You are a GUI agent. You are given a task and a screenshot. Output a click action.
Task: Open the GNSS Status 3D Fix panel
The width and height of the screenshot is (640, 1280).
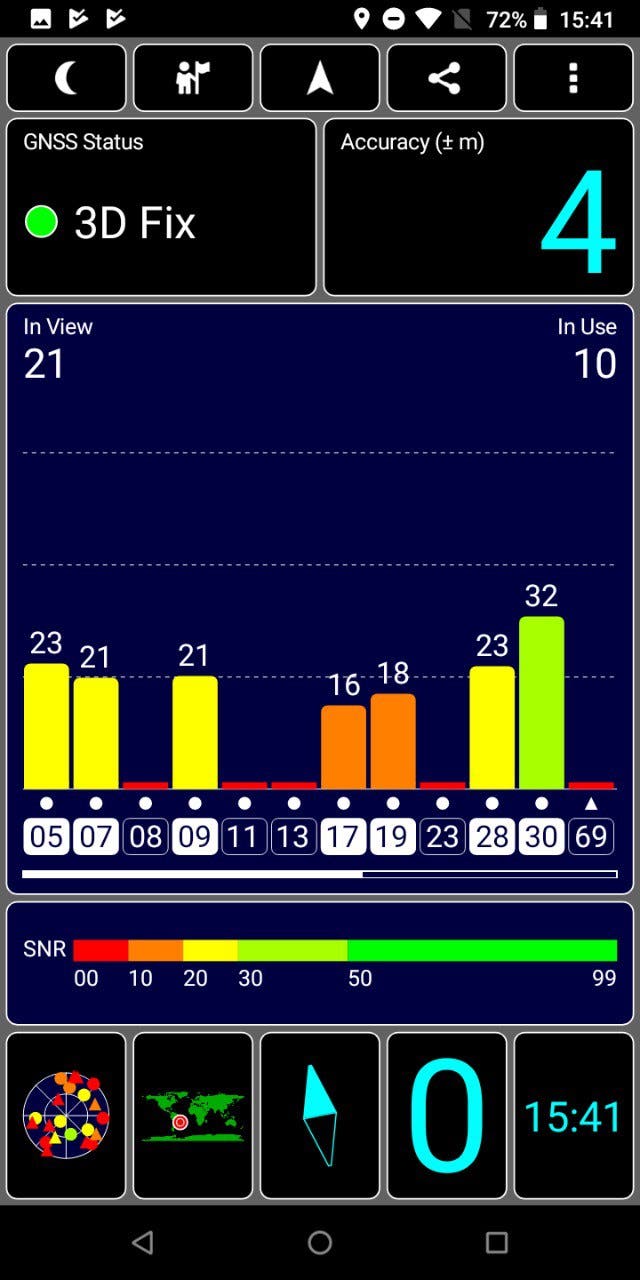coord(161,207)
